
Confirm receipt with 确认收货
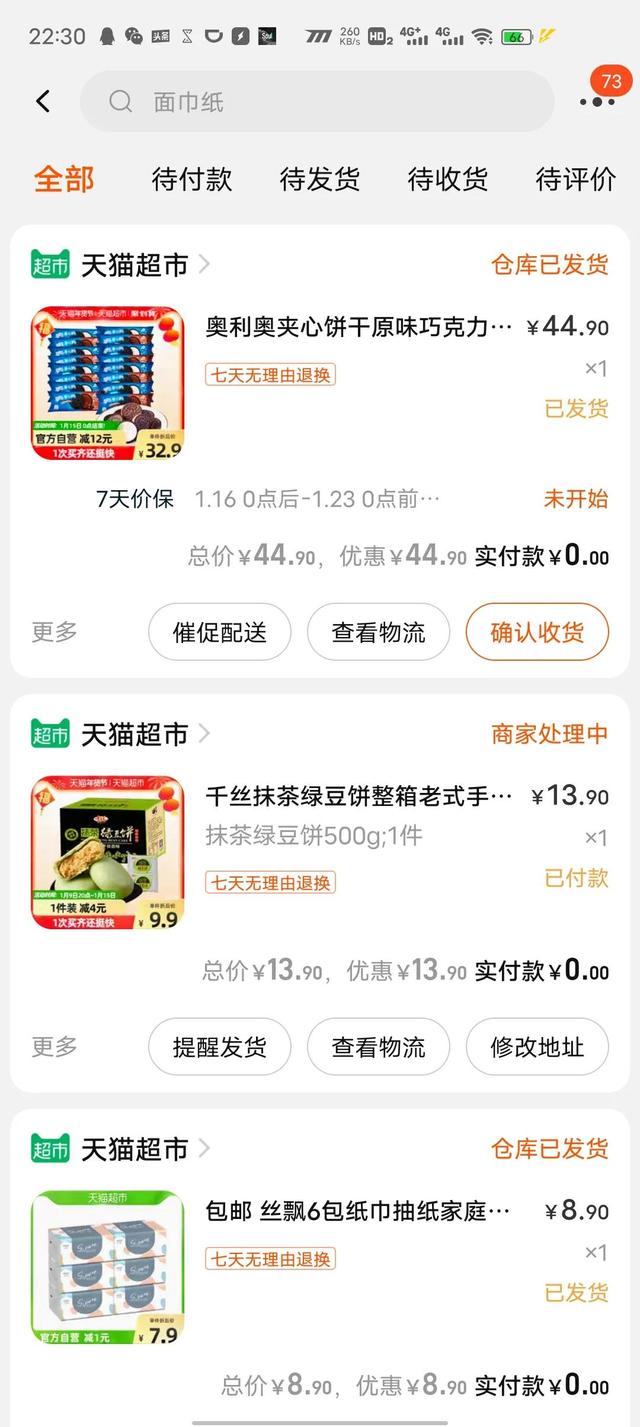537,632
